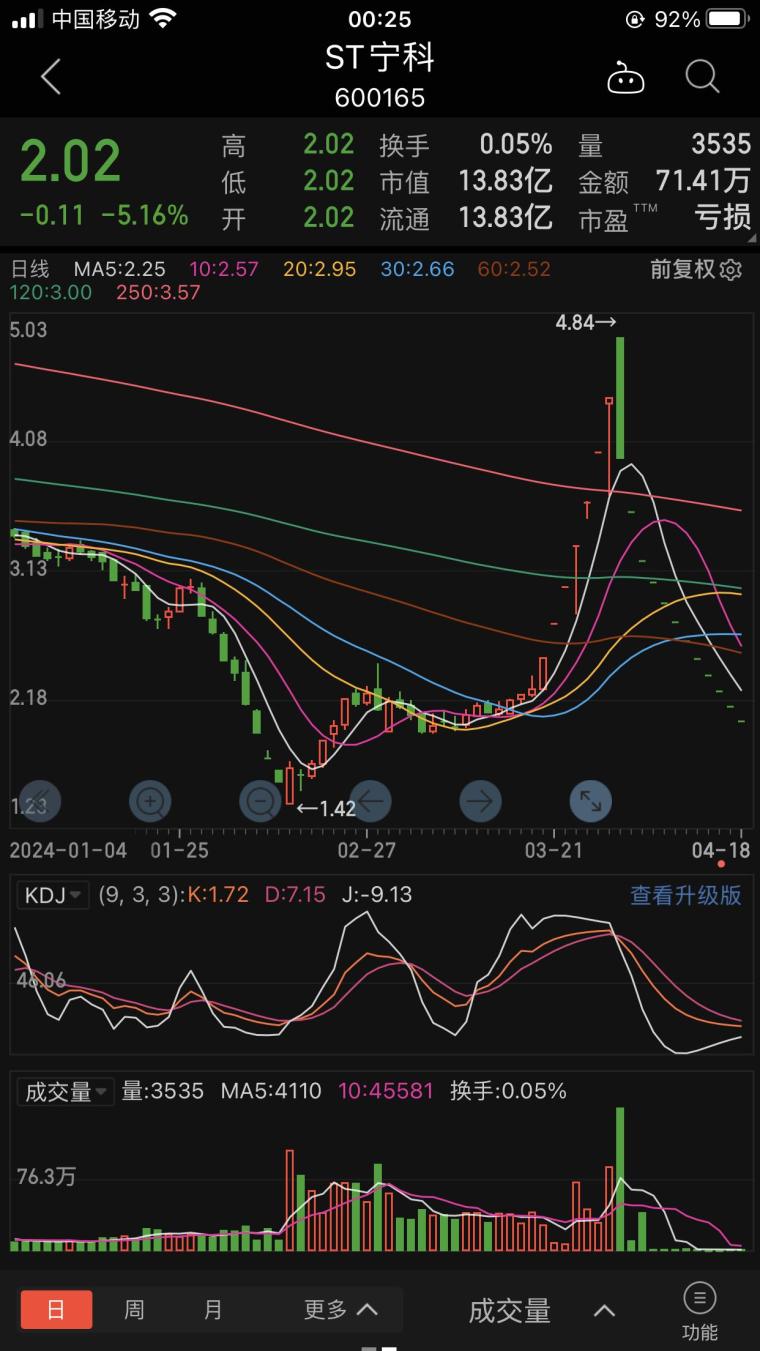Zoom in on the candlestick chart
This screenshot has height=1351, width=760.
click(150, 801)
